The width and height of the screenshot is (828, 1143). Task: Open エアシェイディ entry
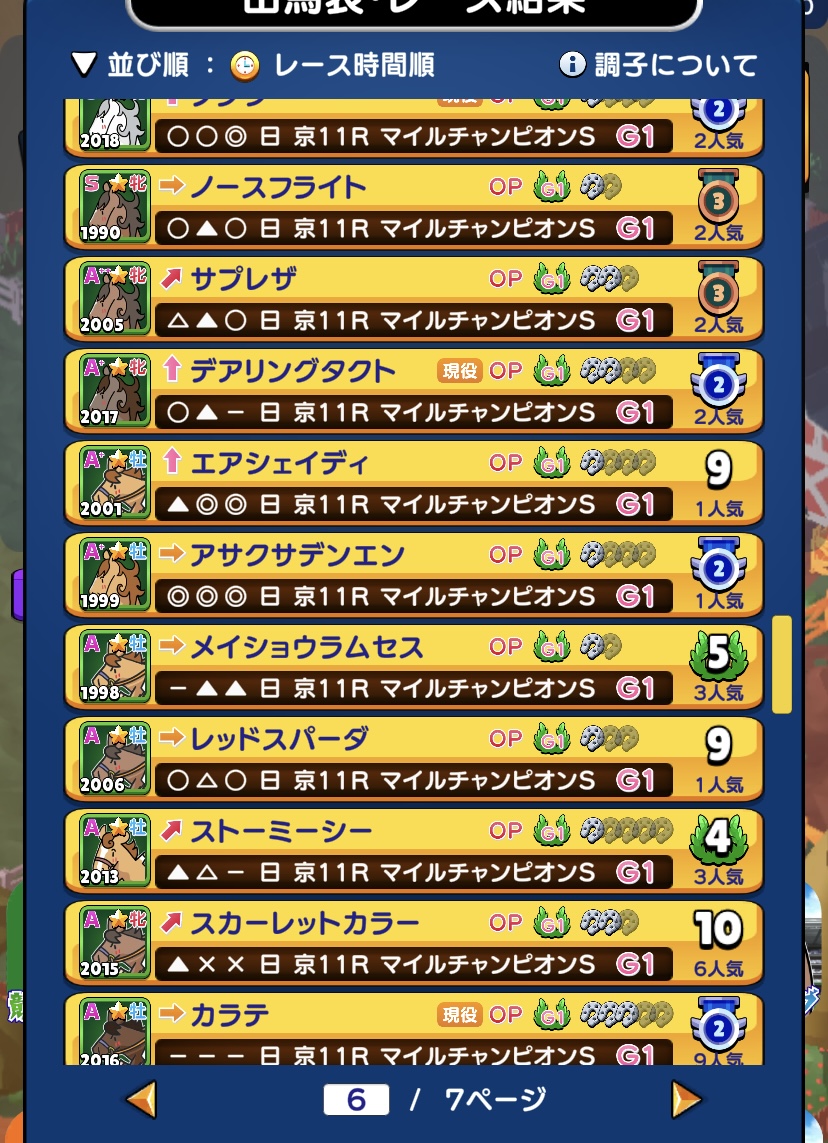pos(413,485)
